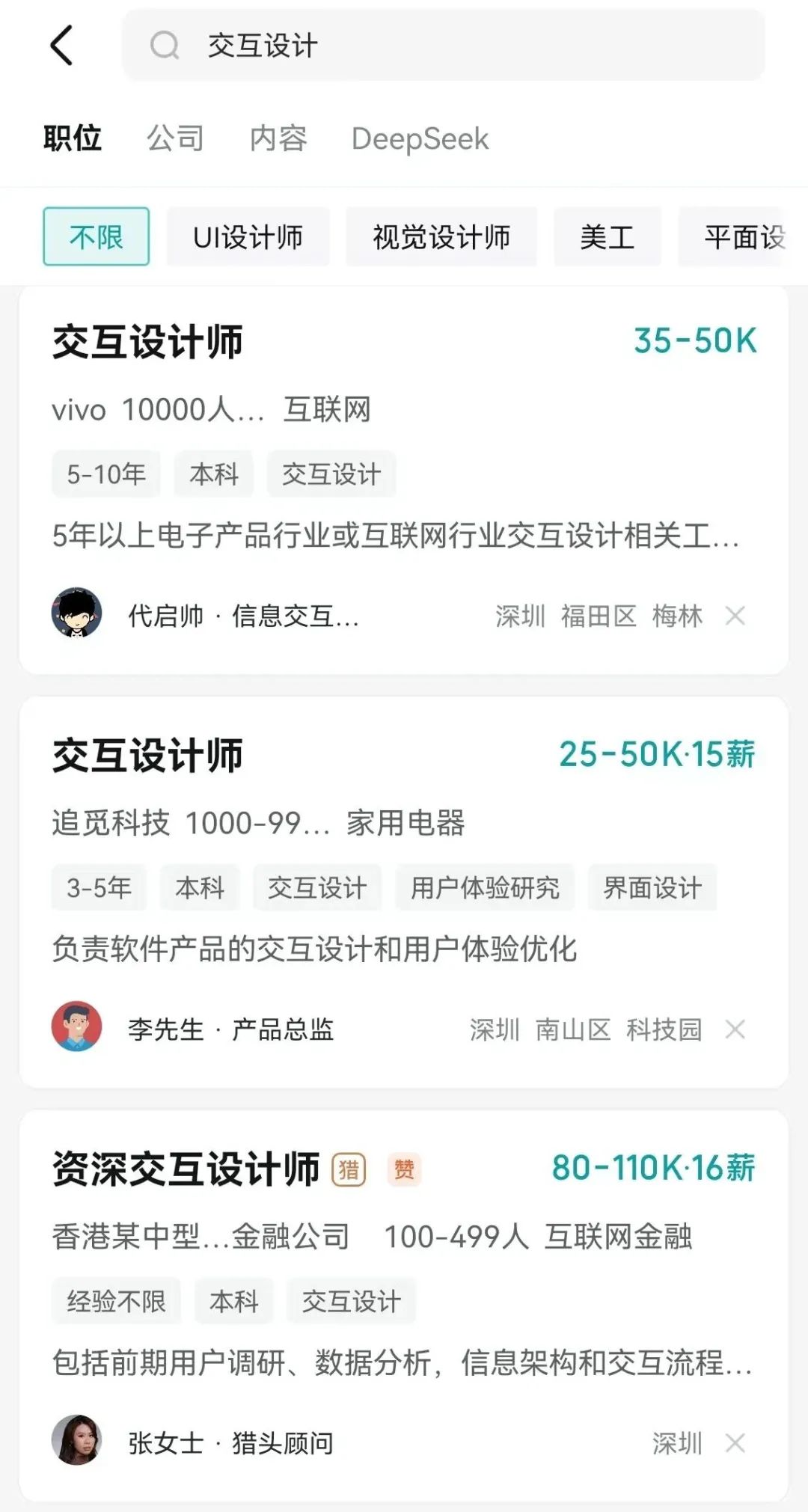Go back using the top-left arrow

61,46
